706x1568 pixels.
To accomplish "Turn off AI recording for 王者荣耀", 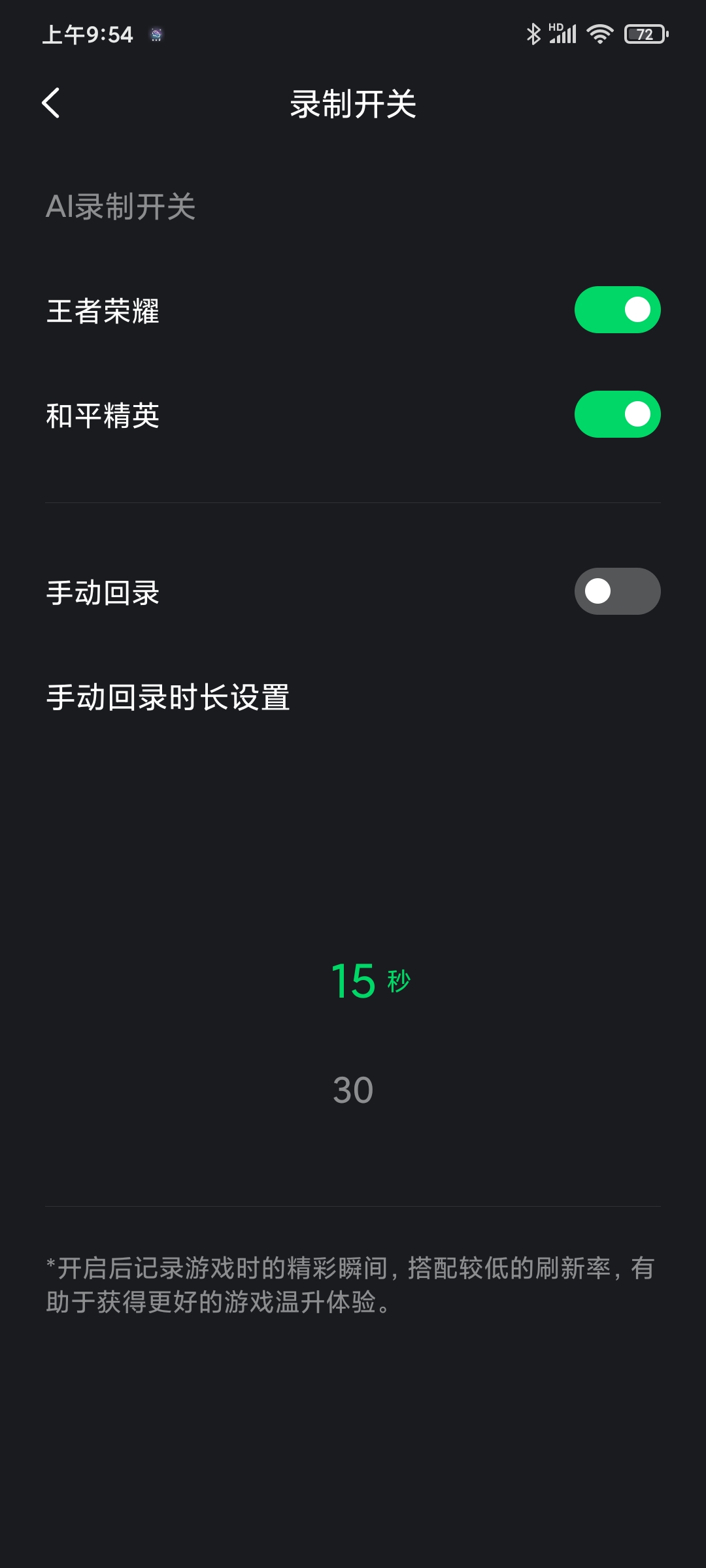I will click(x=617, y=310).
